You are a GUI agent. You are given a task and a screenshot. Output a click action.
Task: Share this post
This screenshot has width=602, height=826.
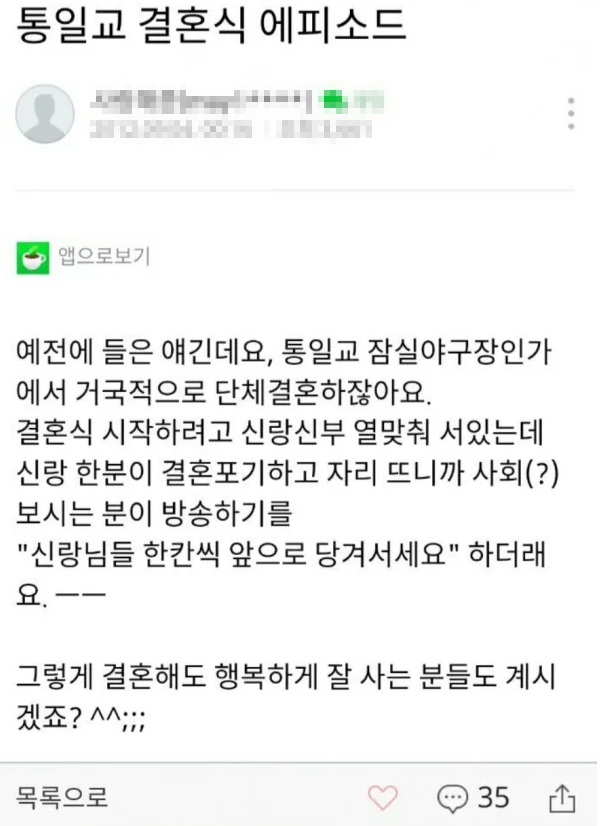coord(563,797)
